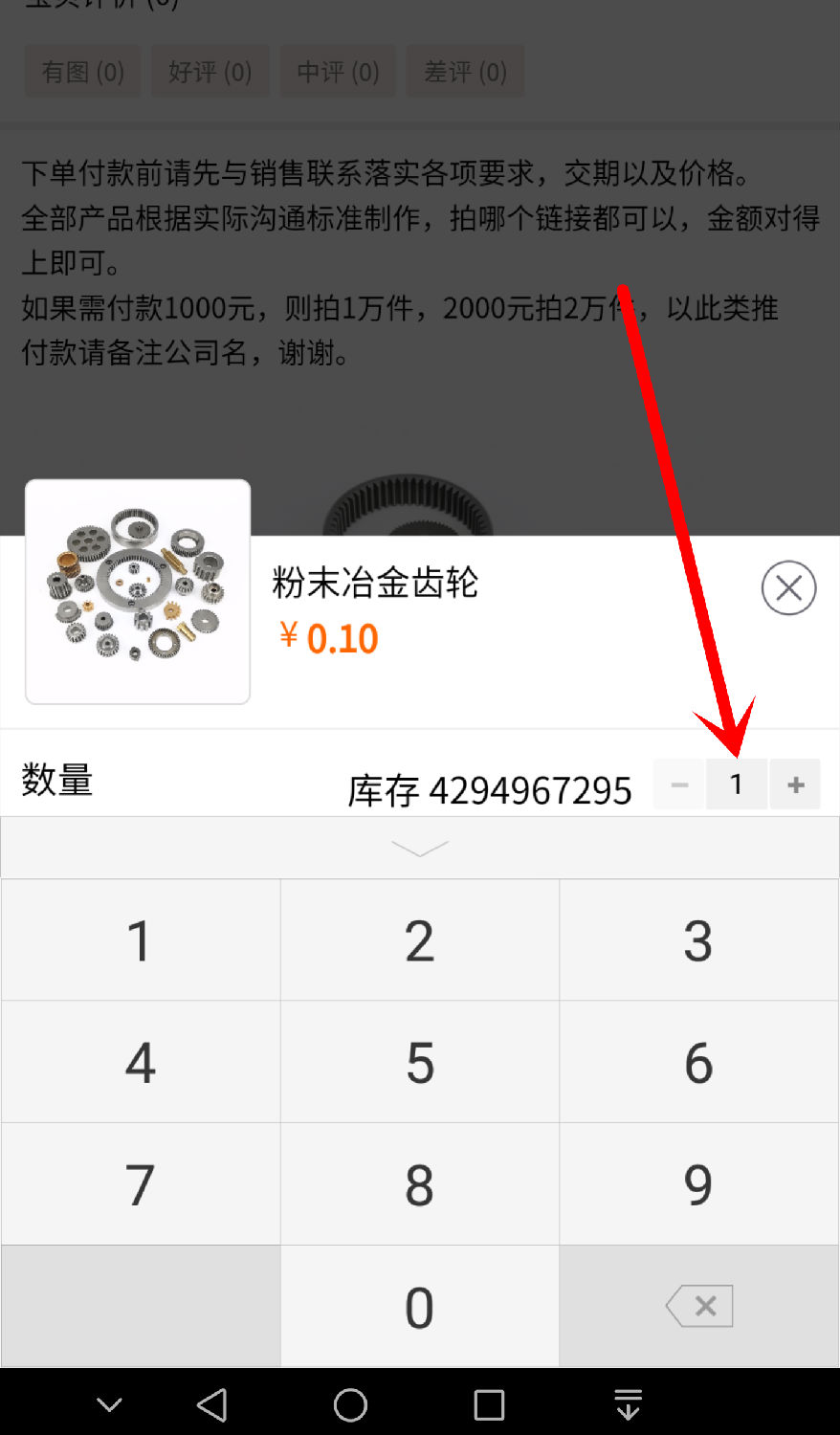Enter digit 5 on the keypad
The width and height of the screenshot is (840, 1435).
(419, 1062)
